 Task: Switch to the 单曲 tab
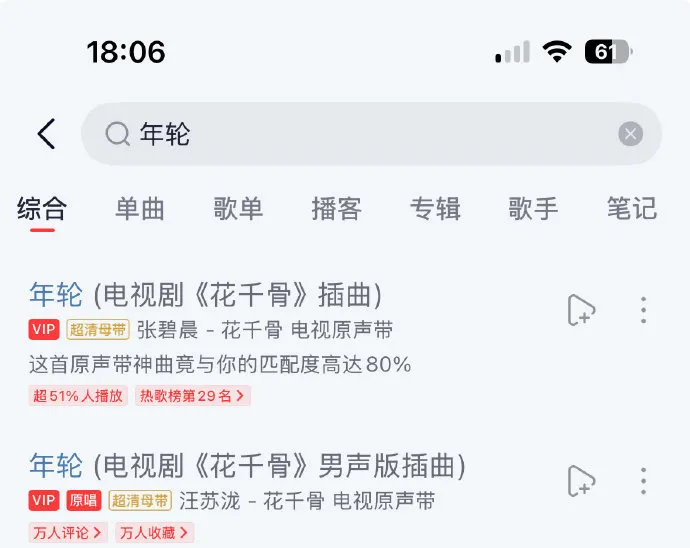pos(140,208)
